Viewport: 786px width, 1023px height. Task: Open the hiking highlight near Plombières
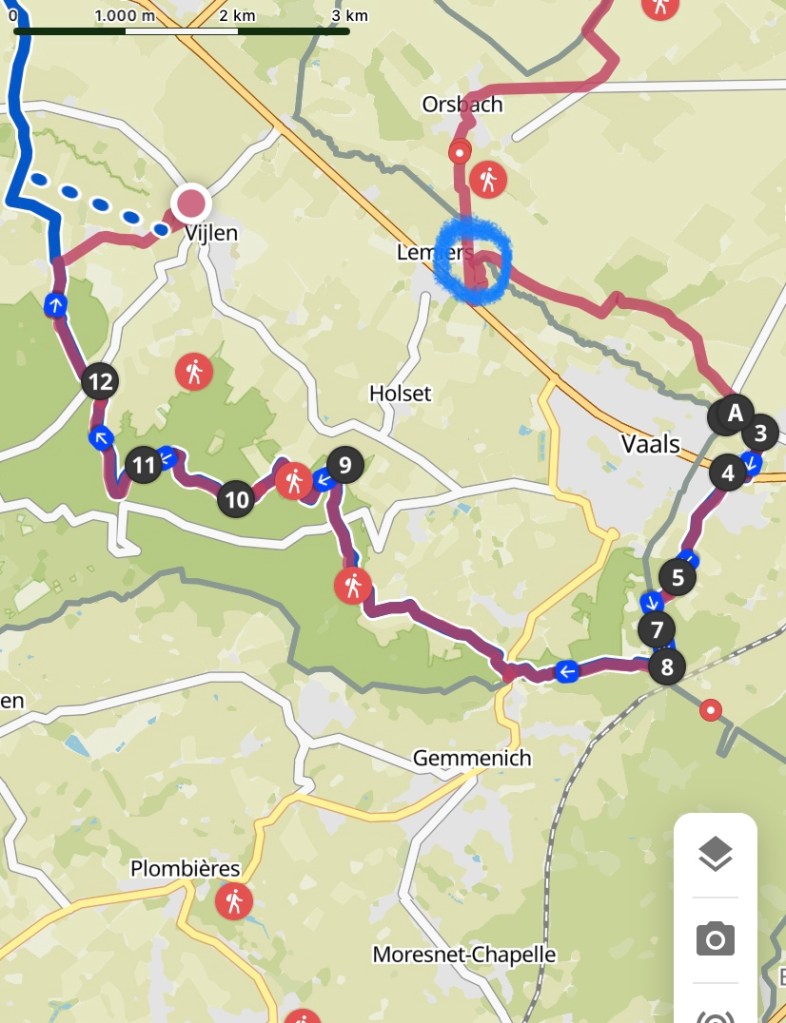[x=234, y=902]
